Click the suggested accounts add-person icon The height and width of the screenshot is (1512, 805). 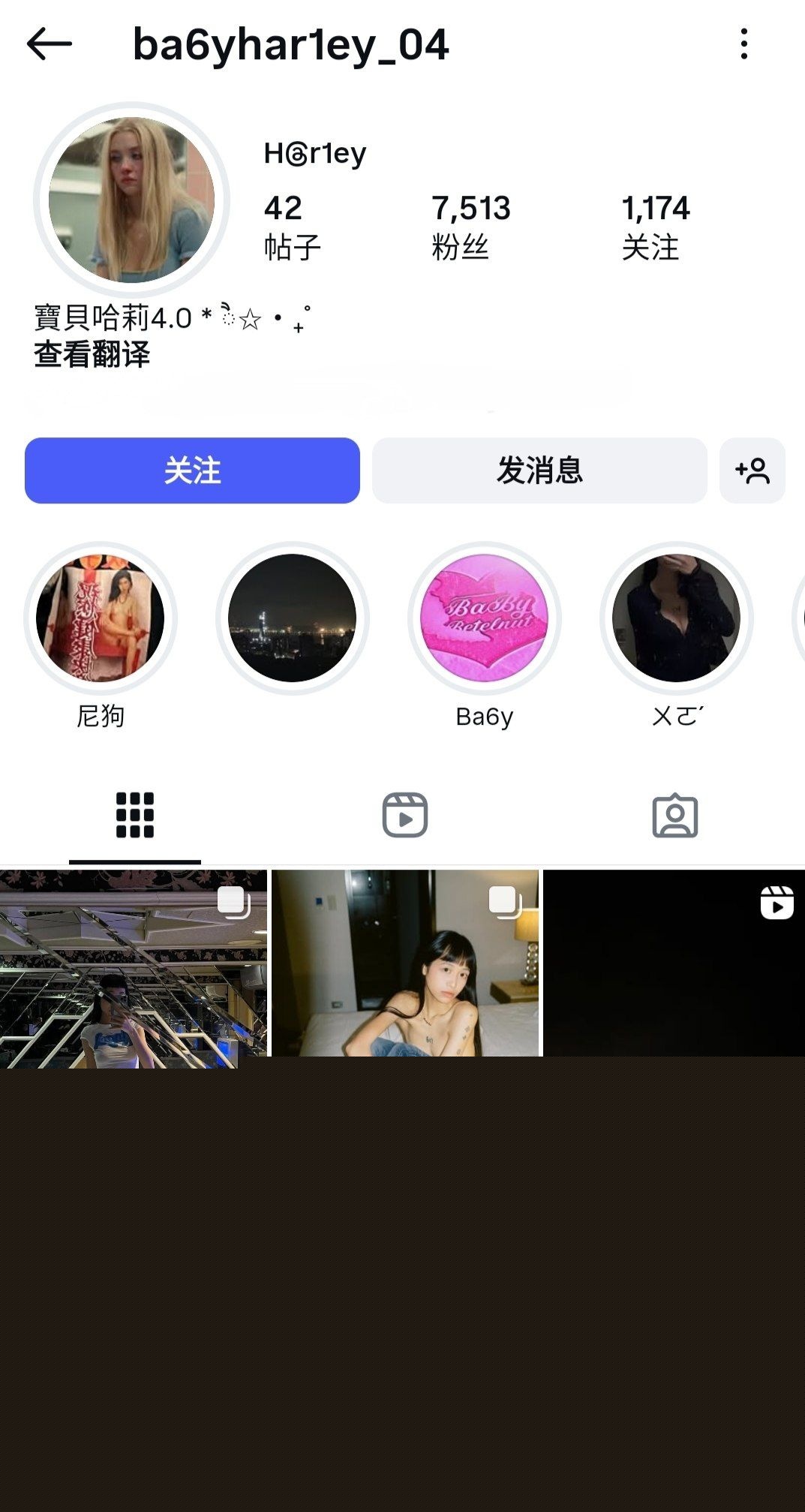752,470
